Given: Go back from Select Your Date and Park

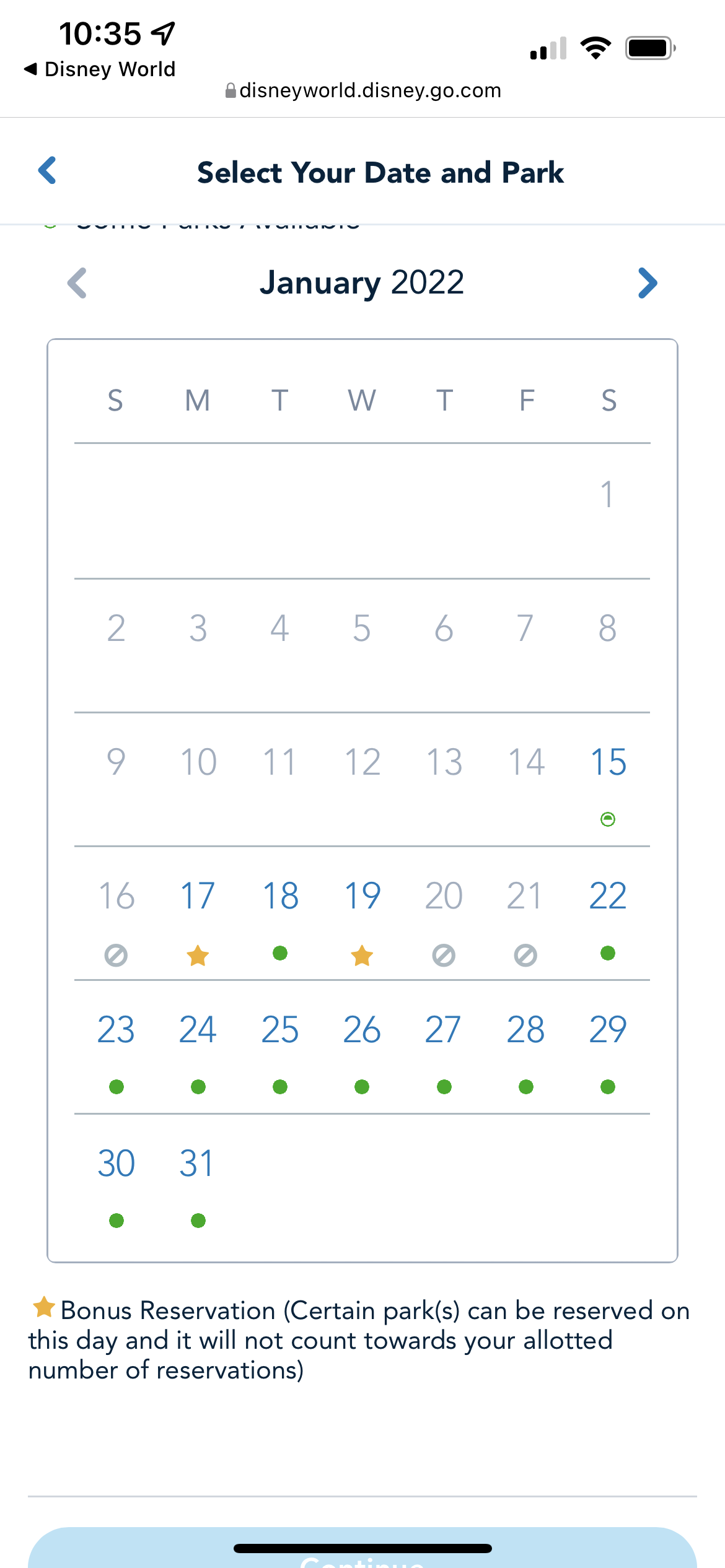Looking at the screenshot, I should 48,171.
